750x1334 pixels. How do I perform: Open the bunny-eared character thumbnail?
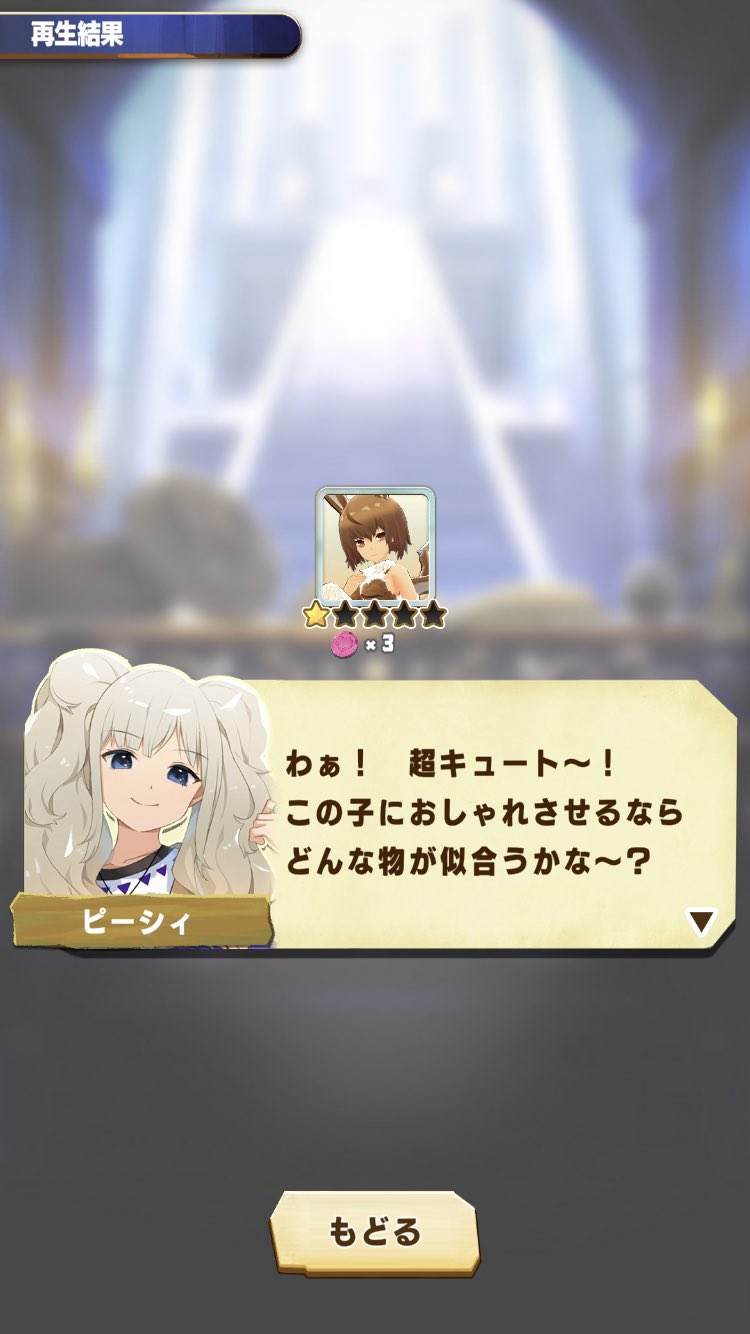tap(375, 543)
